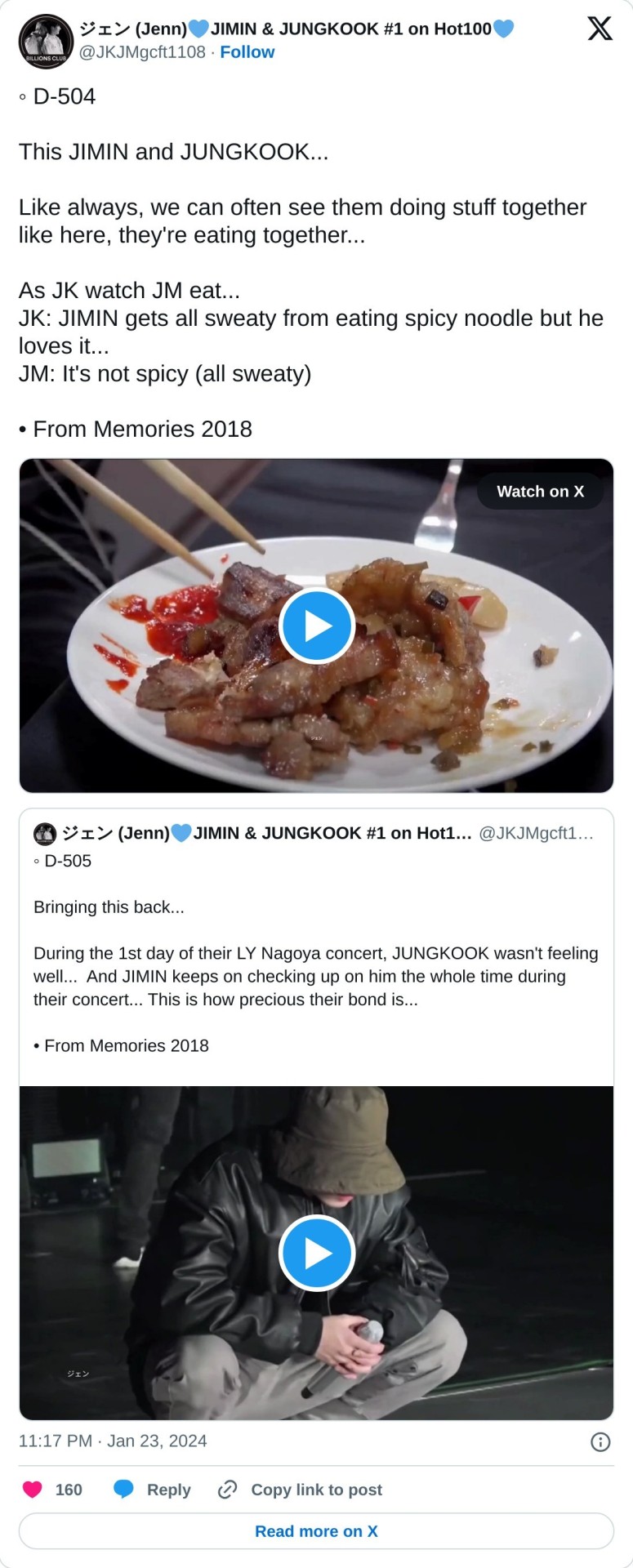The height and width of the screenshot is (1568, 633).
Task: Follow the @JKJMgcft1108 account
Action: click(x=247, y=52)
